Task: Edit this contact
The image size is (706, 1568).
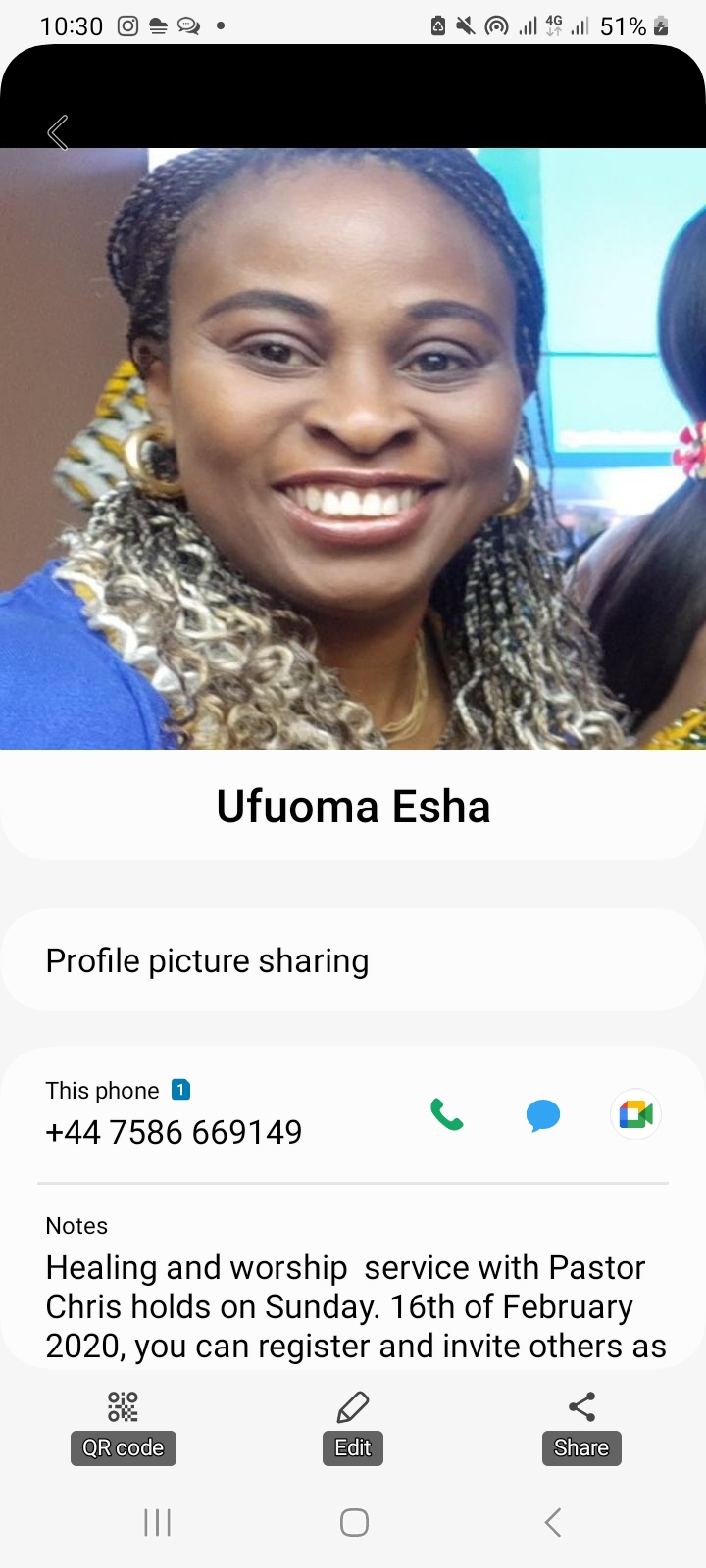Action: click(x=353, y=1426)
